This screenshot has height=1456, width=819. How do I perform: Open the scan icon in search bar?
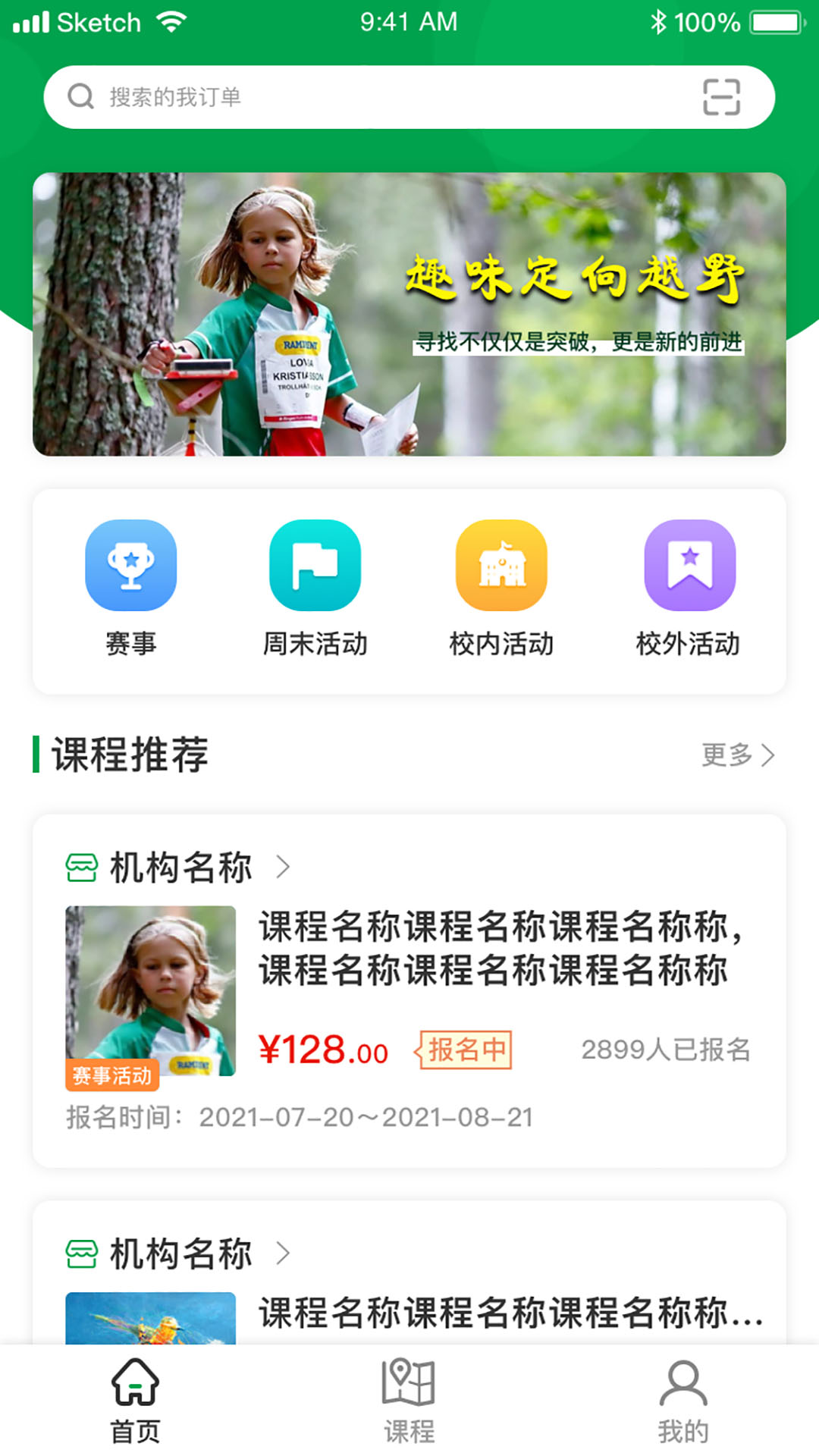click(x=721, y=97)
